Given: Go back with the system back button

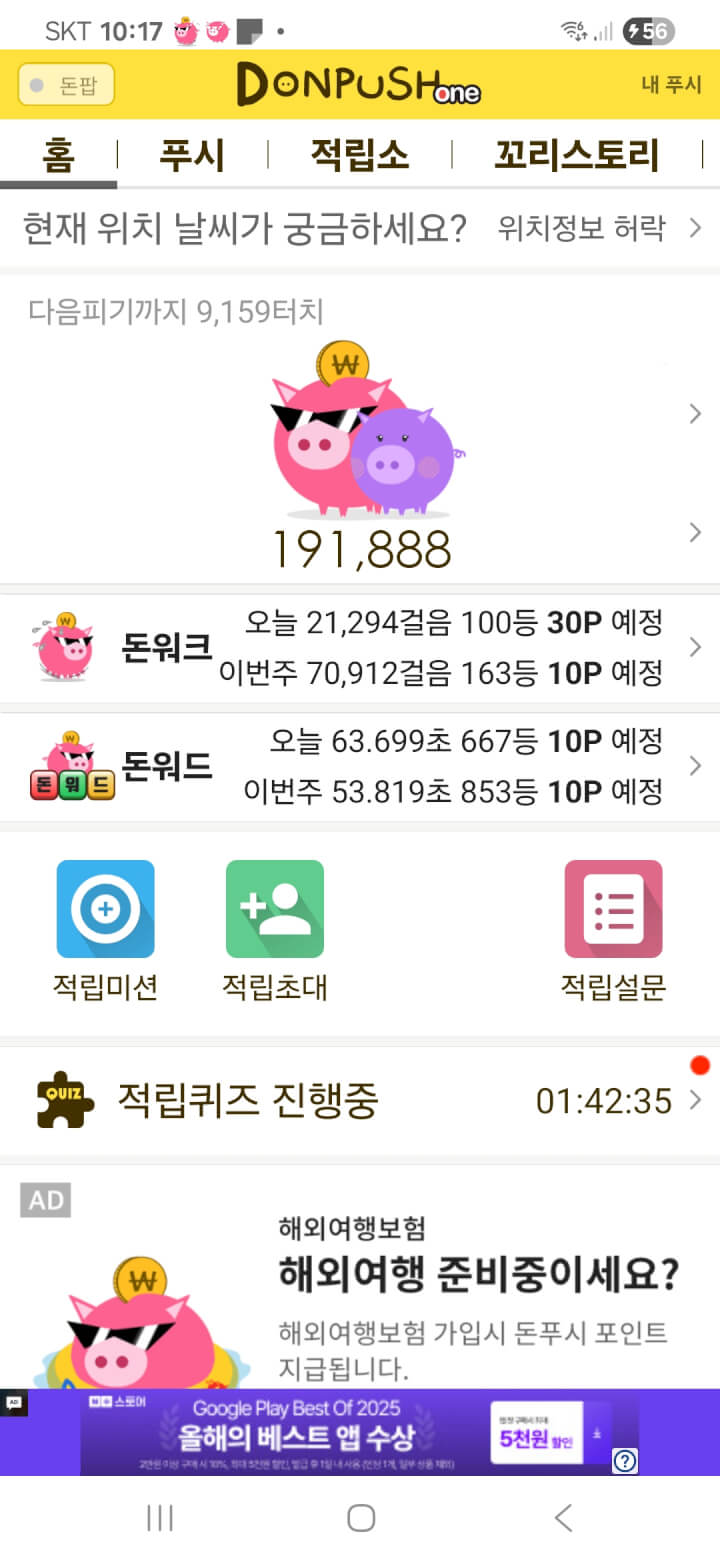Looking at the screenshot, I should (x=563, y=1518).
